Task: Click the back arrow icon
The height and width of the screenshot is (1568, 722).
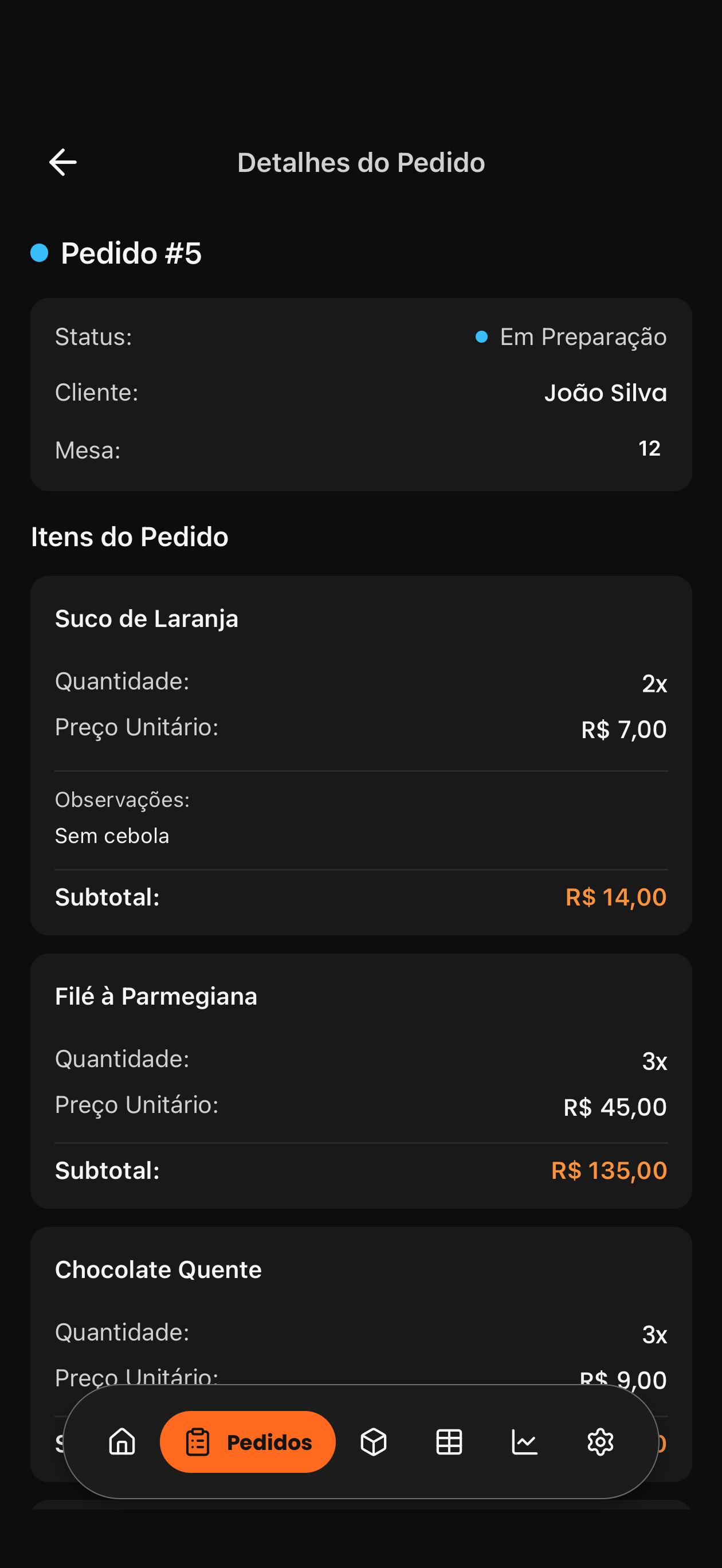Action: coord(62,161)
